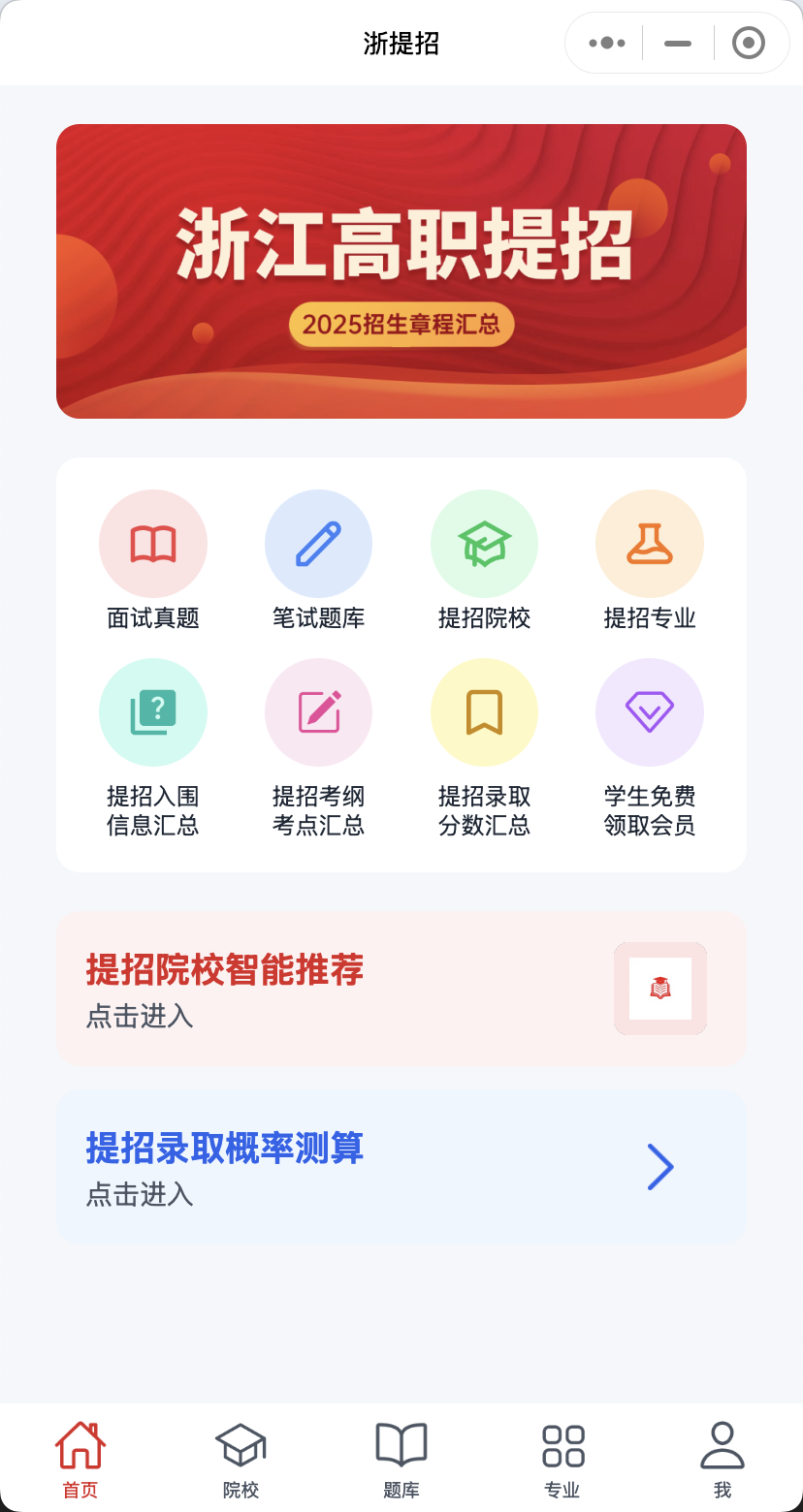Screen dimensions: 803x1512
Task: Enter 提招院校智能推荐
Action: coord(401,989)
